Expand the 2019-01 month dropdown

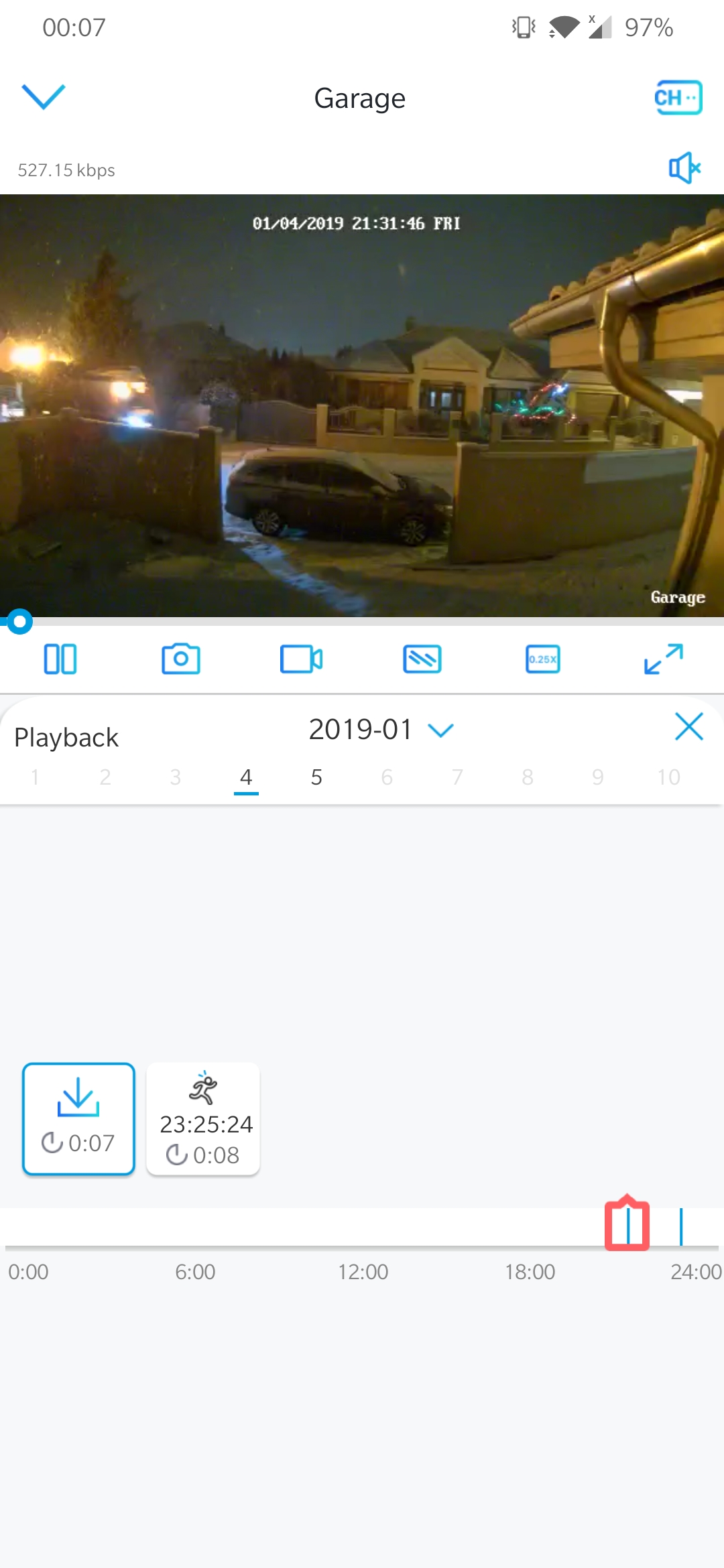coord(381,730)
